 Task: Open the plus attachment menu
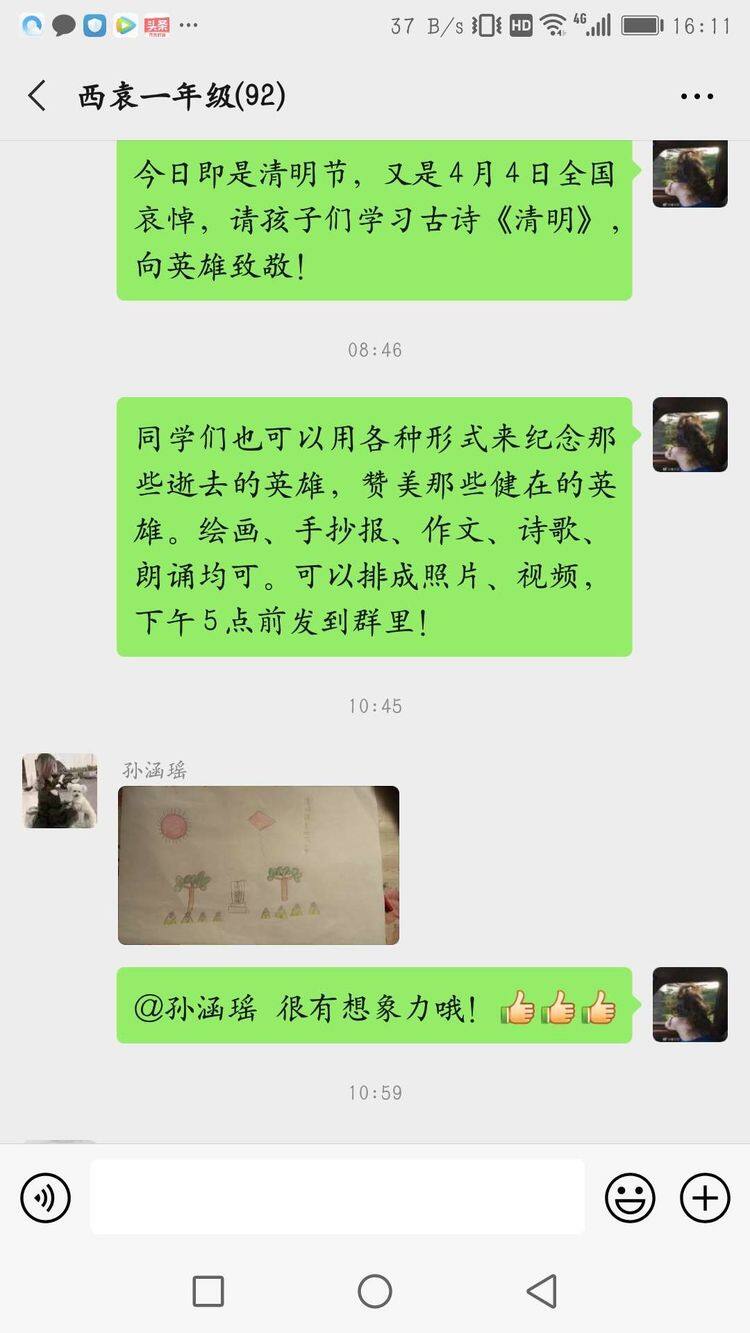pos(705,1197)
